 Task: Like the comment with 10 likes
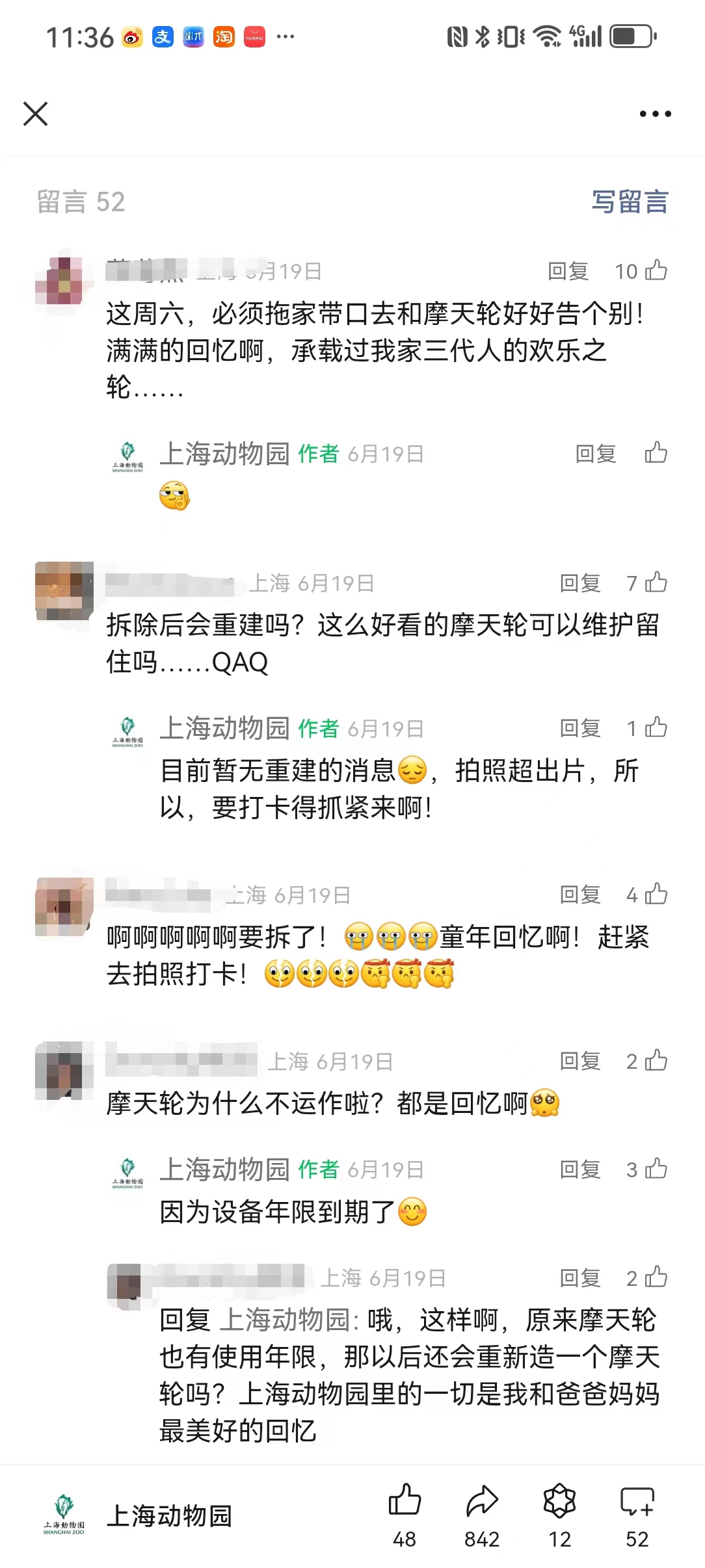coord(656,270)
